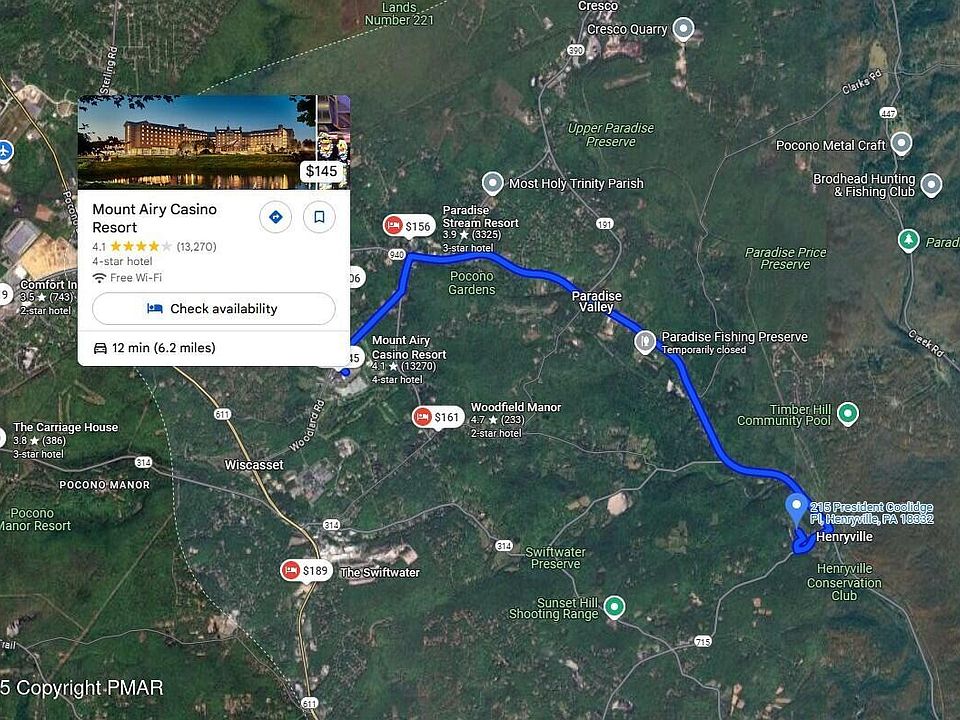The height and width of the screenshot is (720, 960).
Task: Select the Pocono Metal Craft marker
Action: pos(901,145)
